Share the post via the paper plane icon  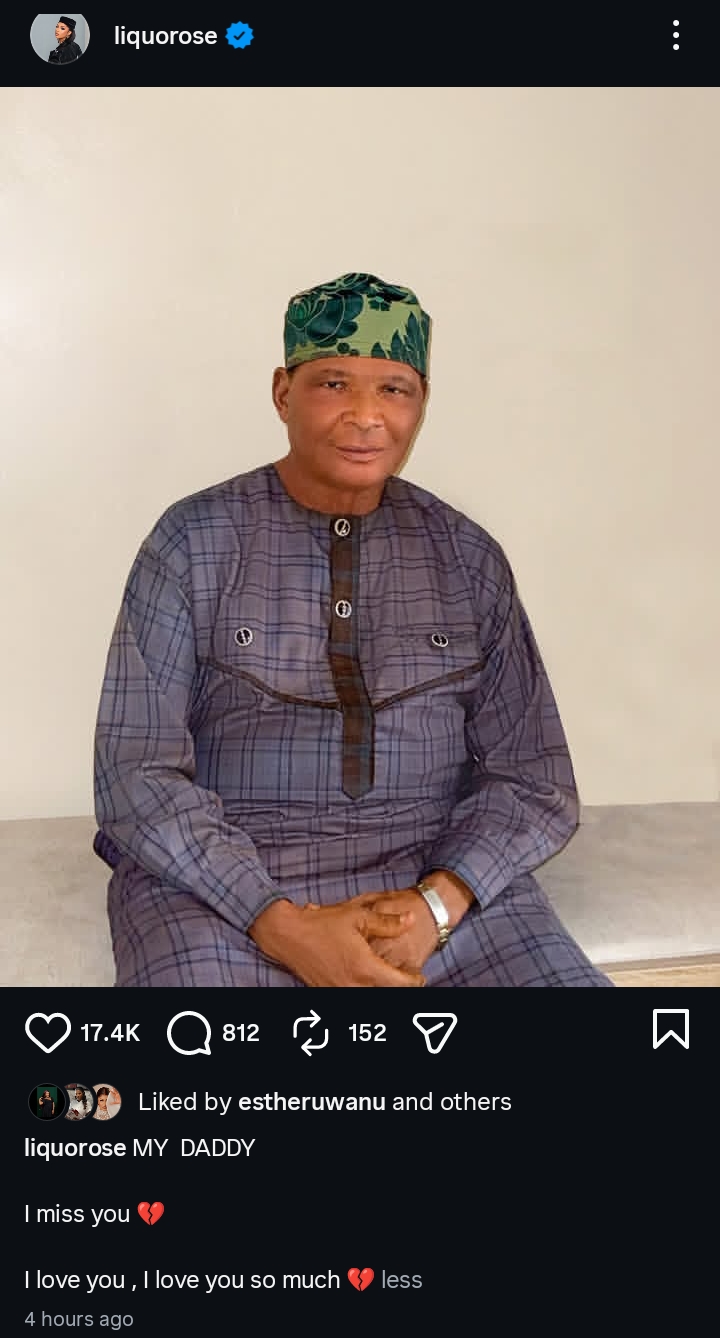point(435,1032)
